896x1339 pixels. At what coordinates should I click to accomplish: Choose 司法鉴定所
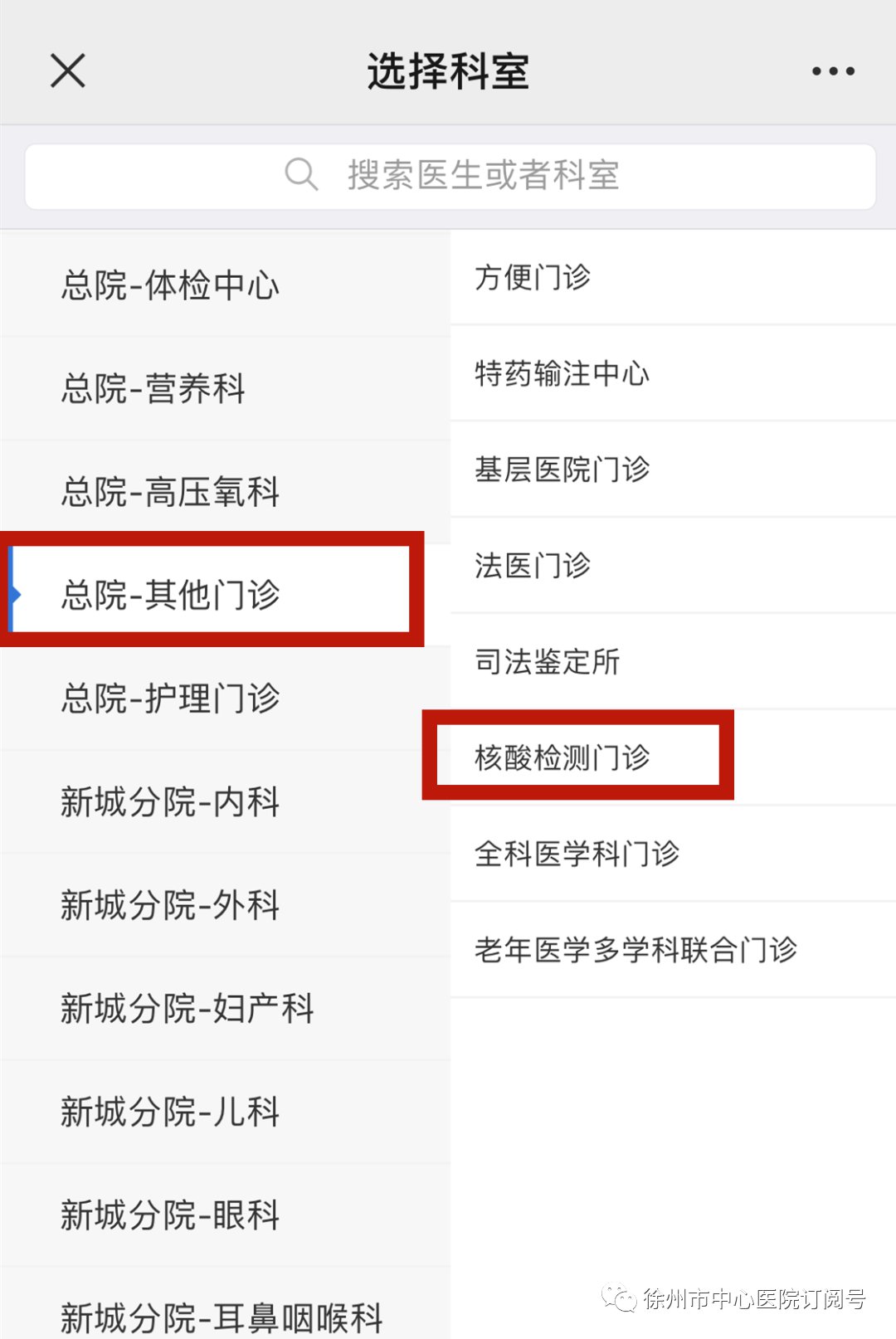pos(673,662)
